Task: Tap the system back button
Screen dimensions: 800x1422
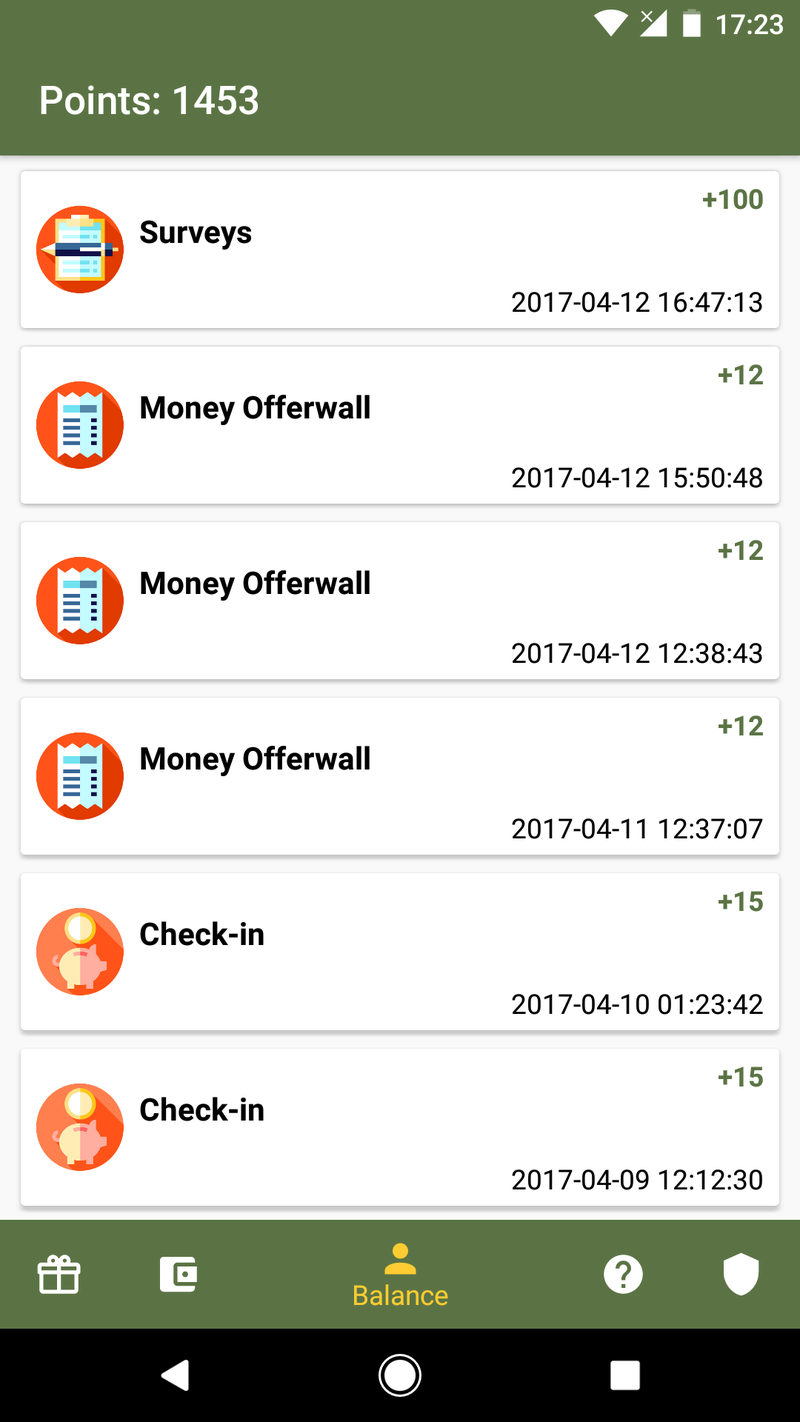Action: coord(175,1376)
